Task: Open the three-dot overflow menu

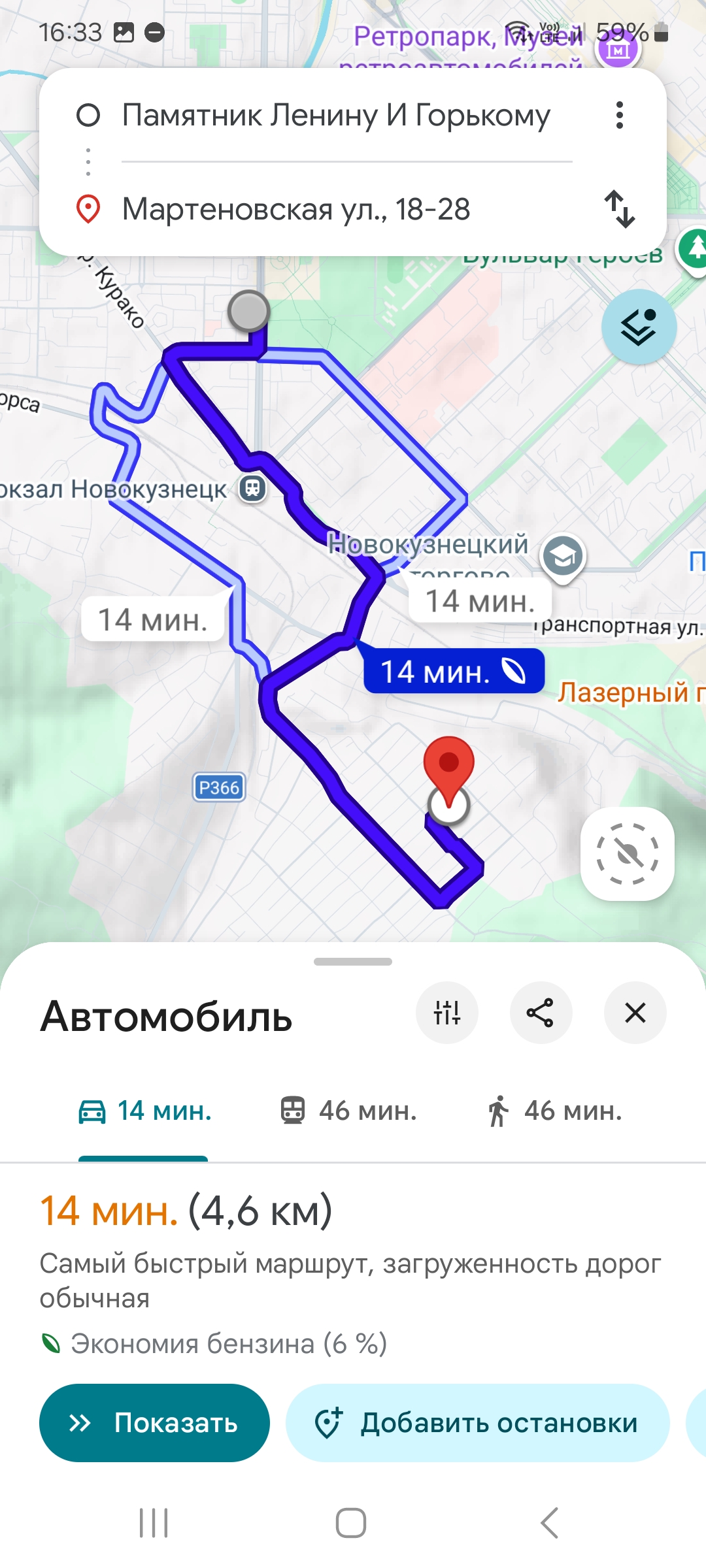Action: tap(619, 116)
